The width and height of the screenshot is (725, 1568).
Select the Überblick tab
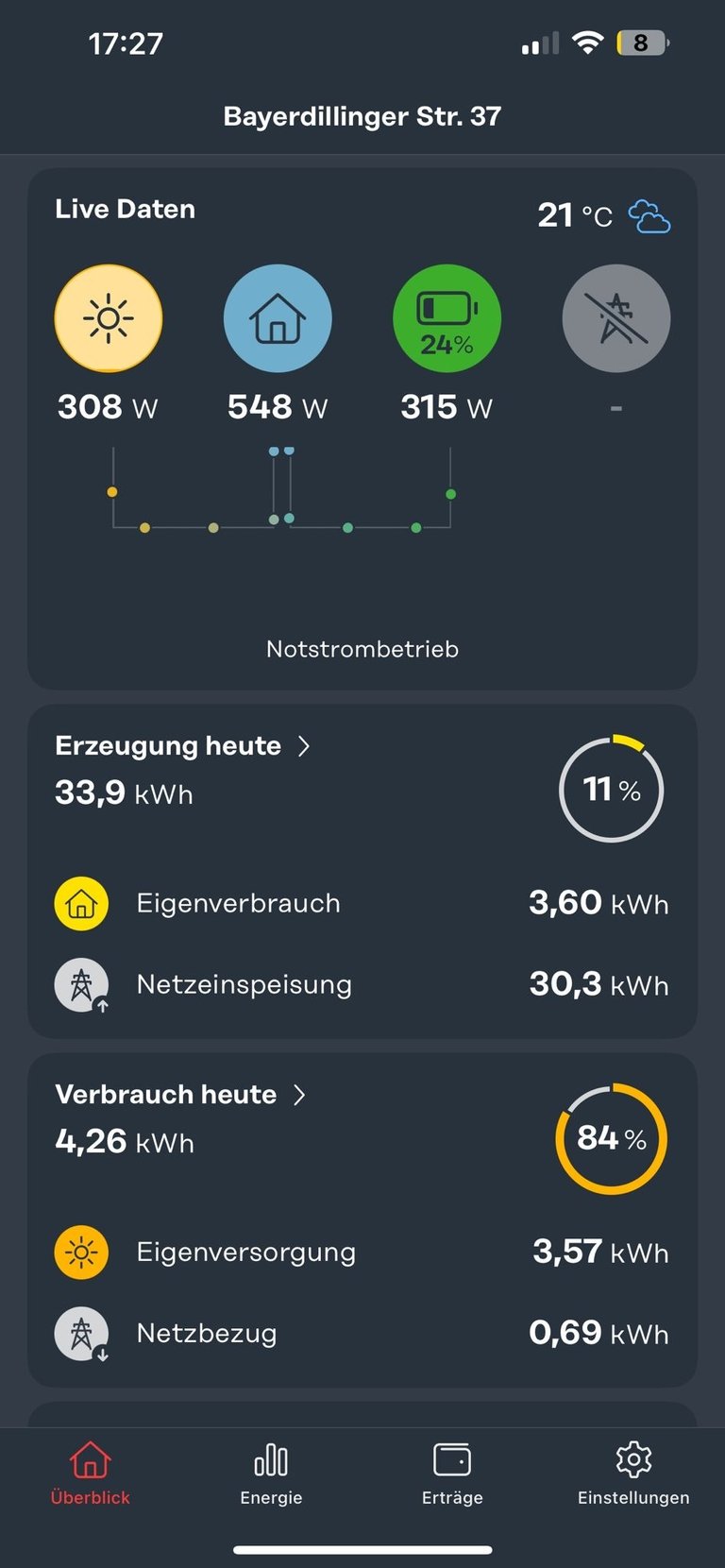[91, 1474]
